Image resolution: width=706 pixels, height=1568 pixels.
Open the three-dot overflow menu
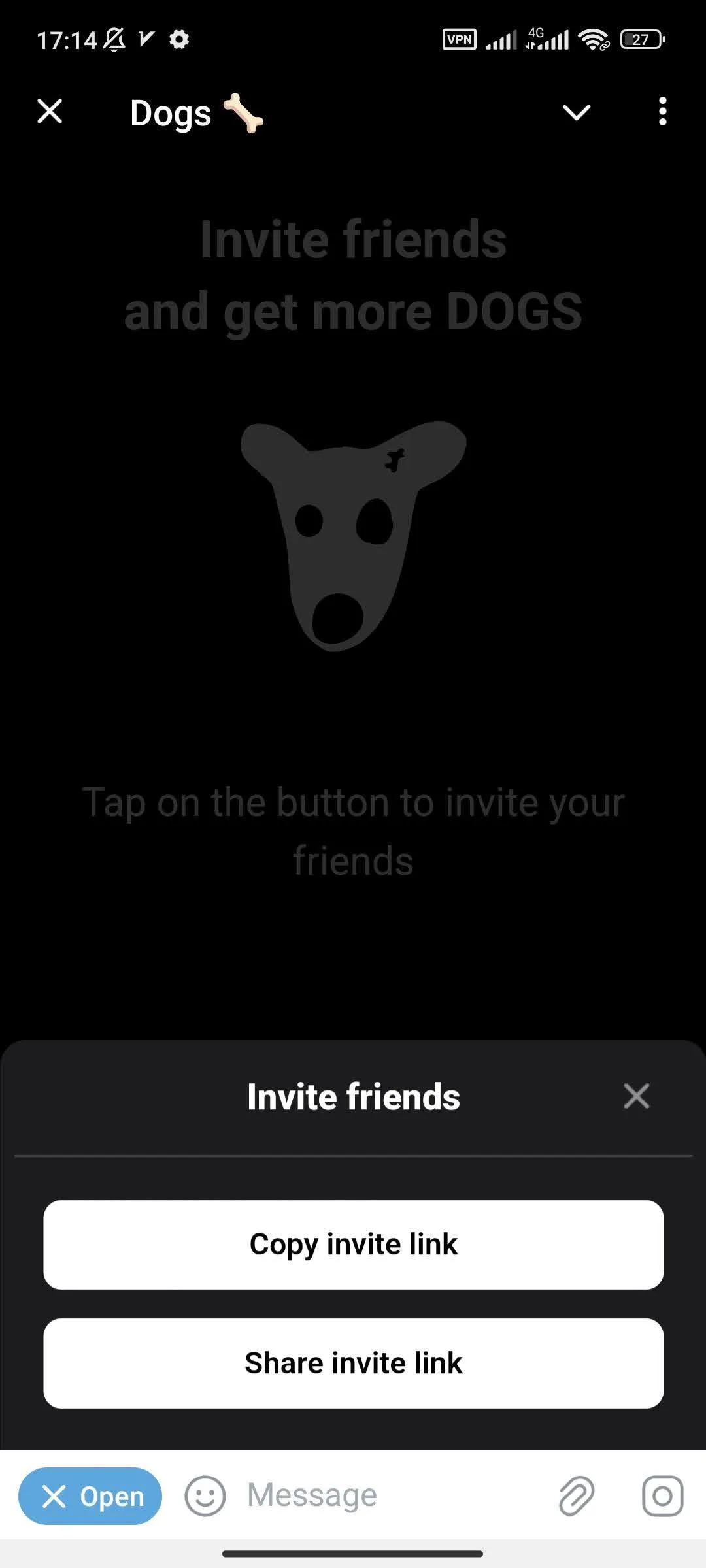(662, 112)
